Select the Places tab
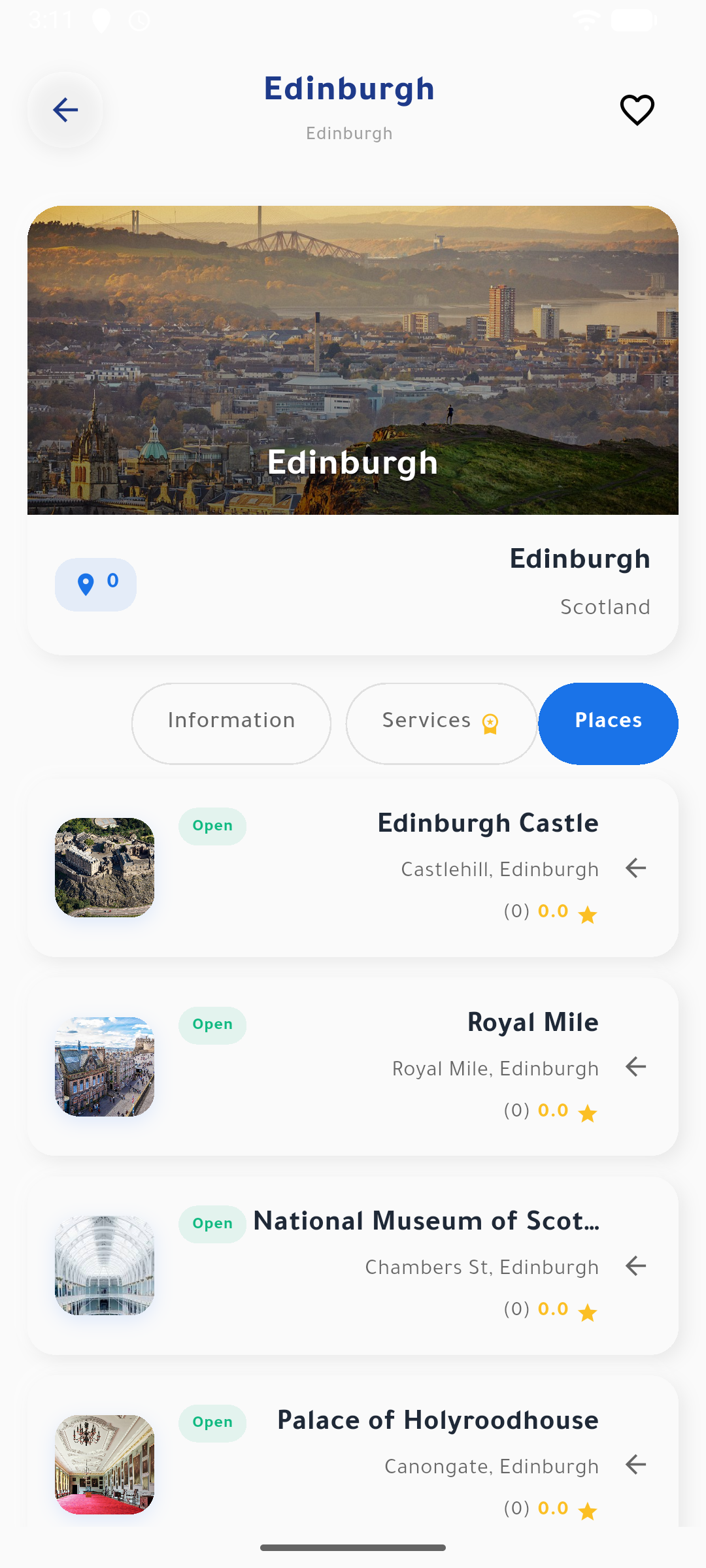The height and width of the screenshot is (1568, 706). 608,721
